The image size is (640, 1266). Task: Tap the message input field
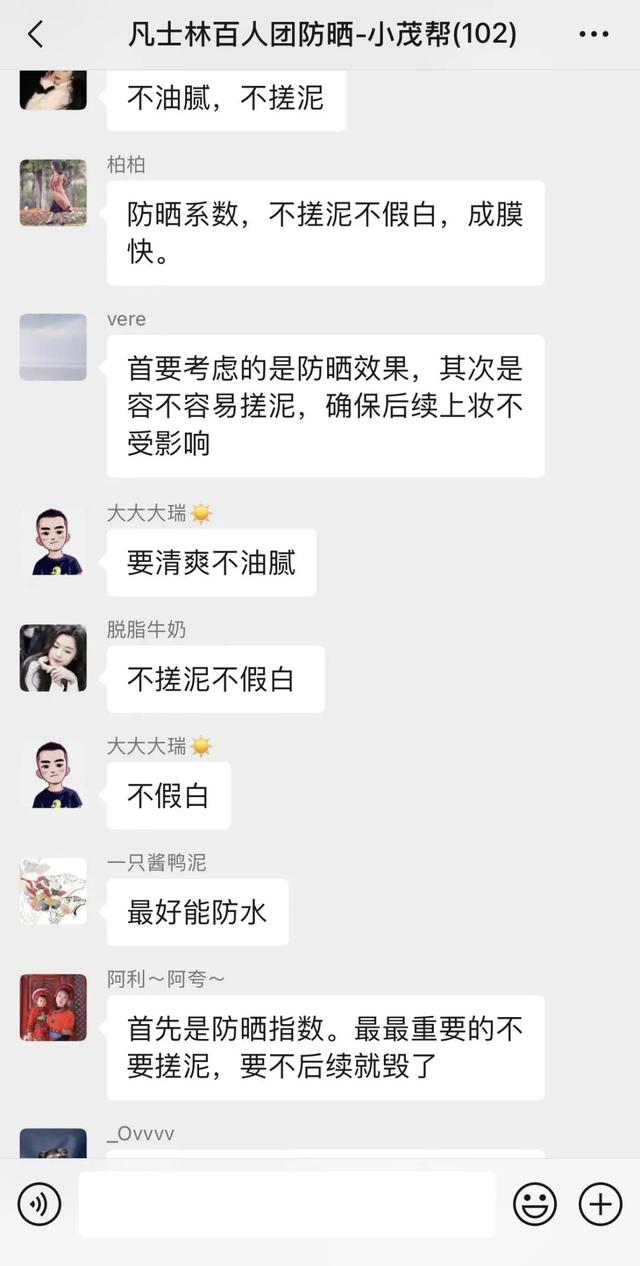287,1205
